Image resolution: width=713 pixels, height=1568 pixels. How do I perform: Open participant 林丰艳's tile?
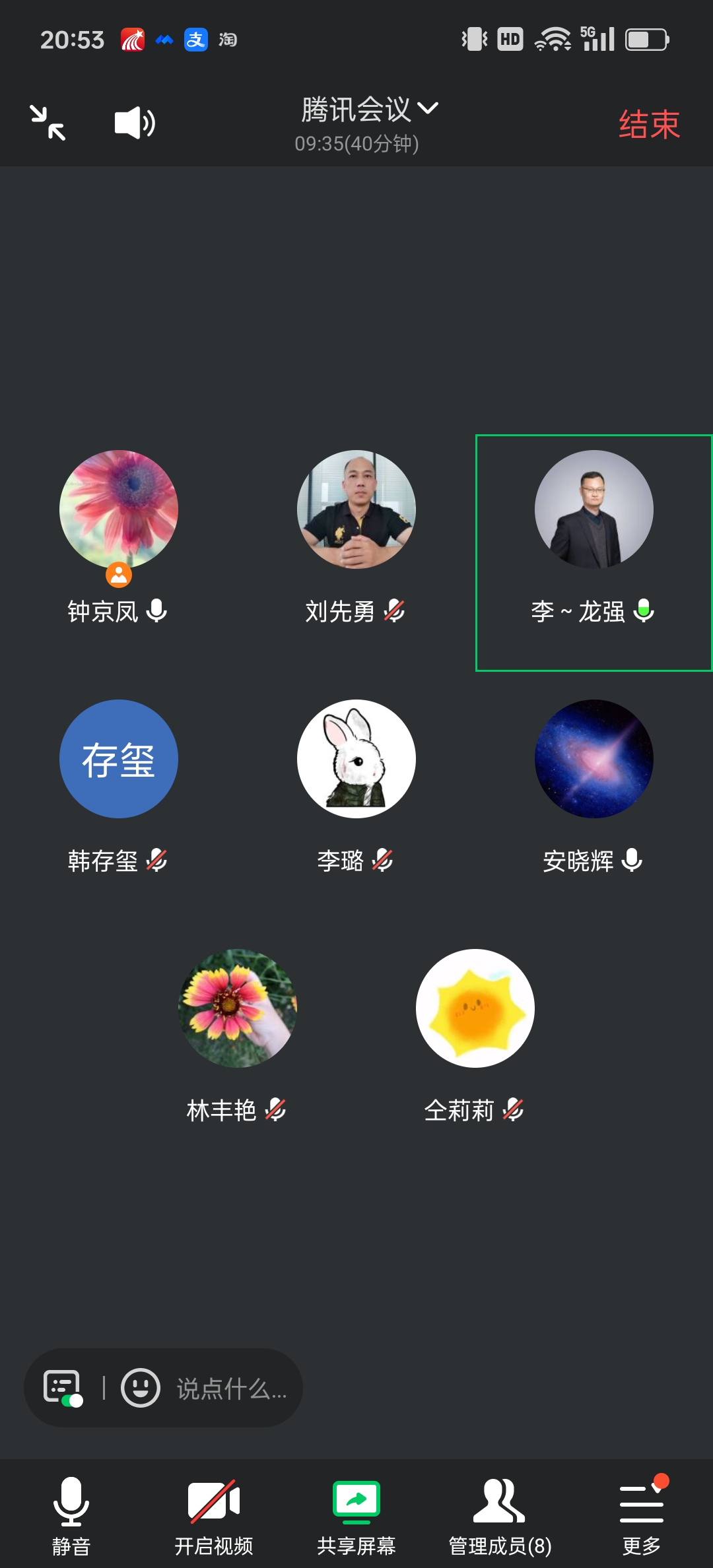tap(238, 1008)
